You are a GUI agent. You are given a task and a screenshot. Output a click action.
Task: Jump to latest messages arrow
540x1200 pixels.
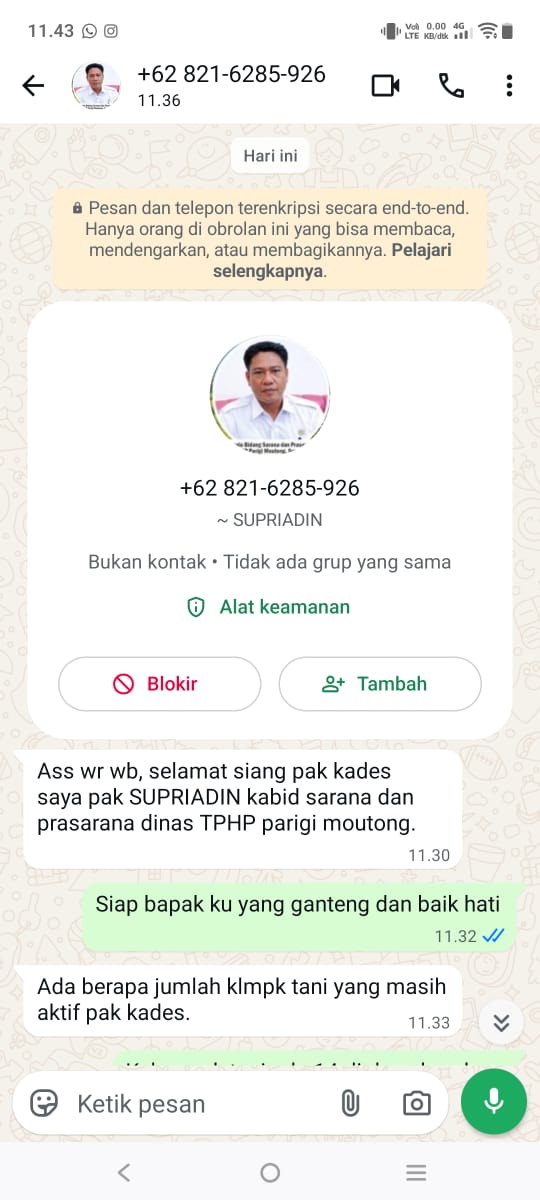point(502,1022)
